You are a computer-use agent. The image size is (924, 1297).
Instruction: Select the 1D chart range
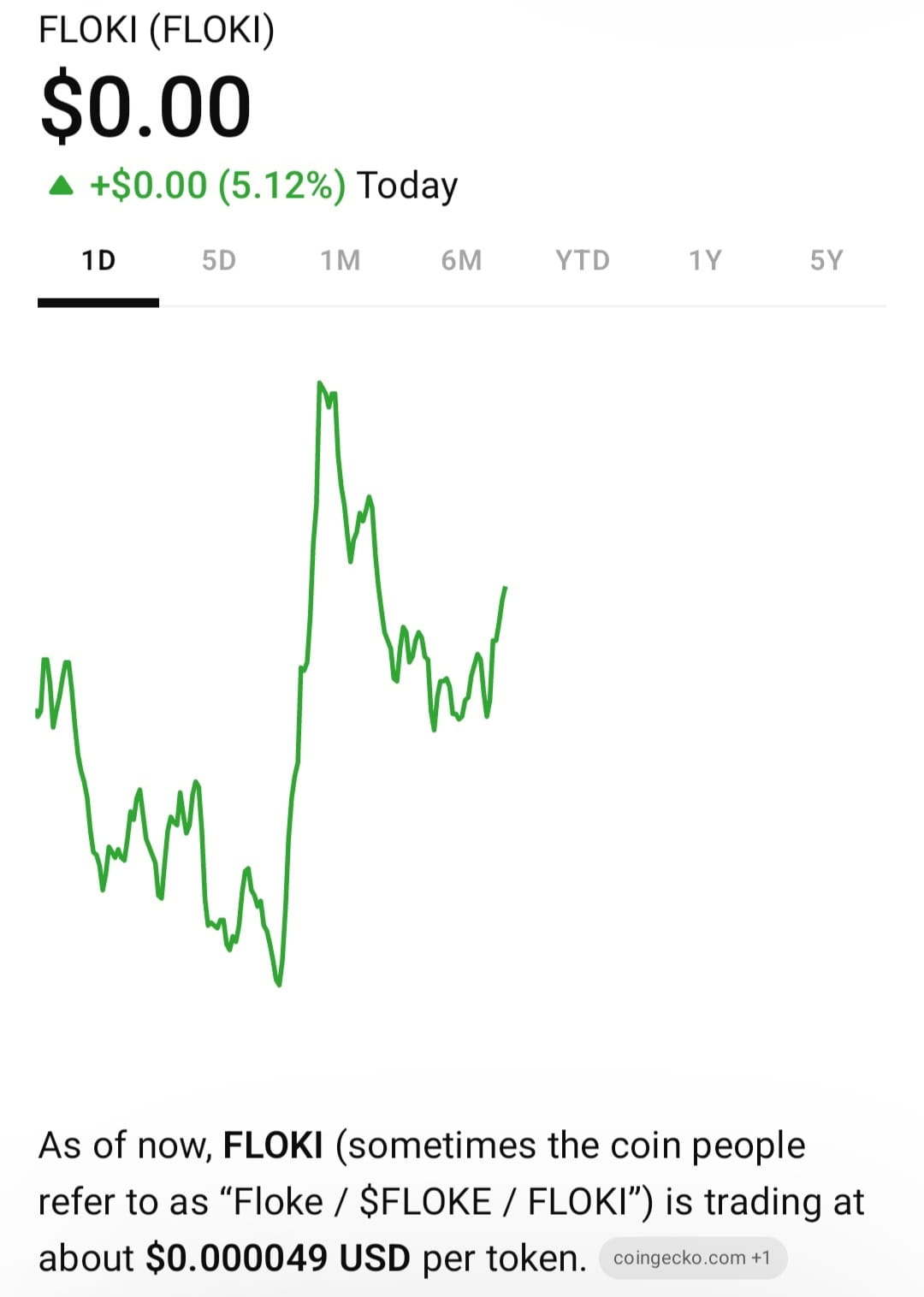[x=98, y=260]
